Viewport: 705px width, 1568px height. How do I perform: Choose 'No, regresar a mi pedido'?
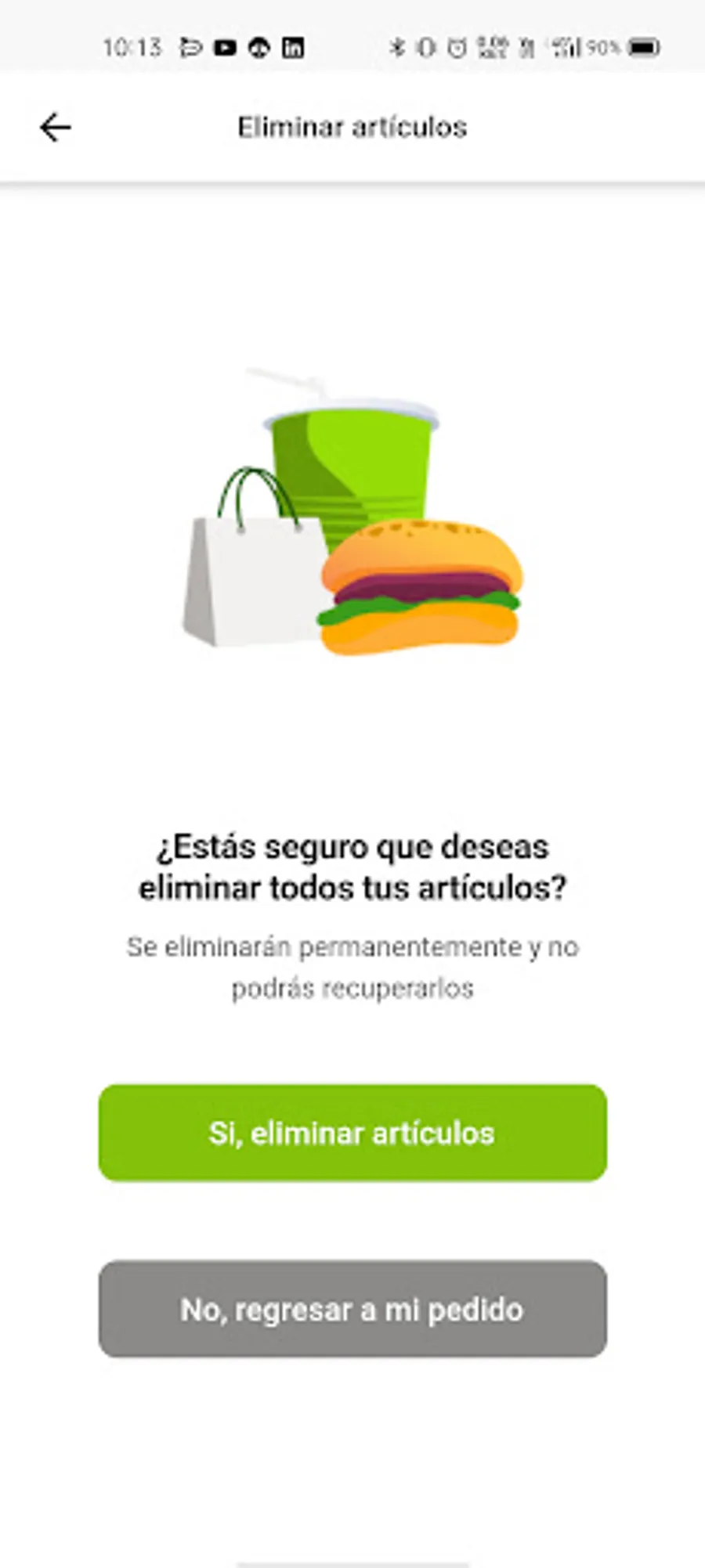point(352,1309)
